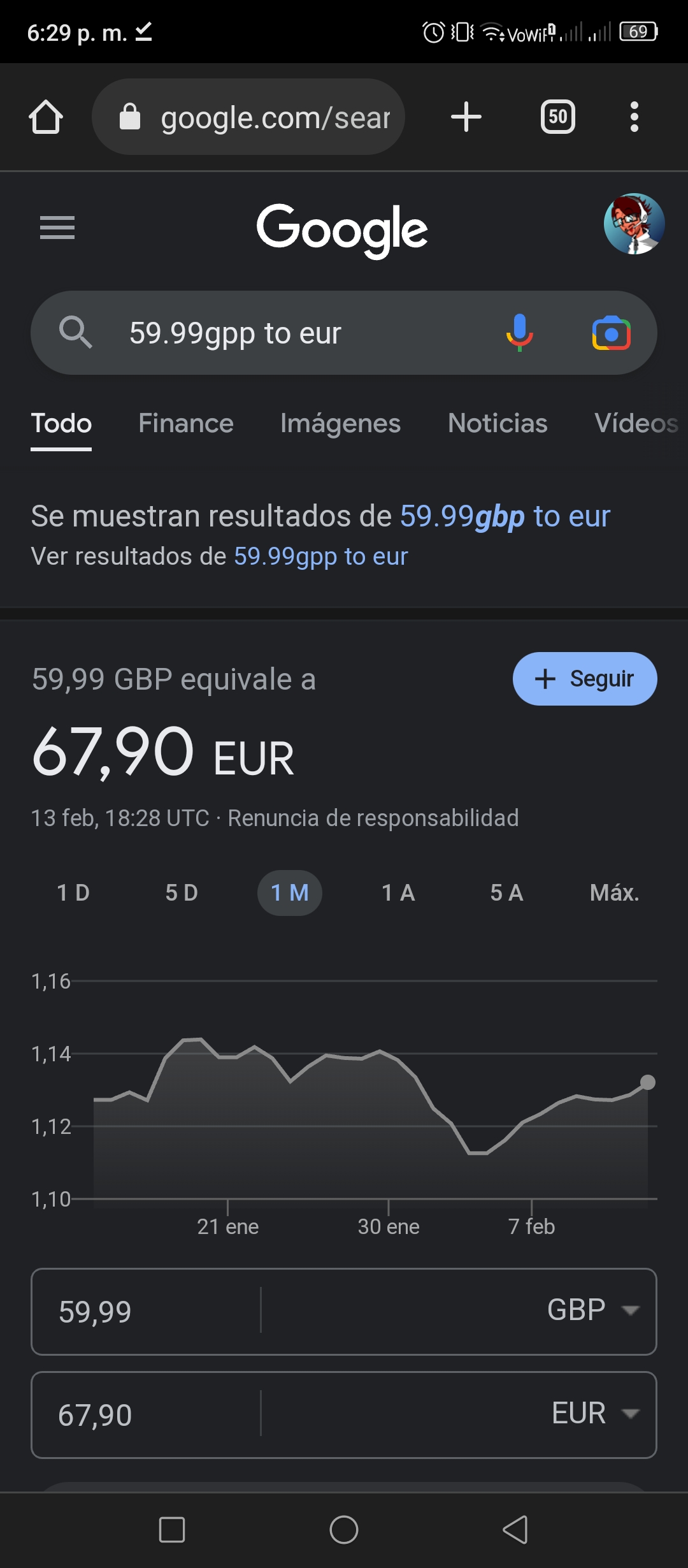Expand the GBP currency dropdown

click(592, 1310)
